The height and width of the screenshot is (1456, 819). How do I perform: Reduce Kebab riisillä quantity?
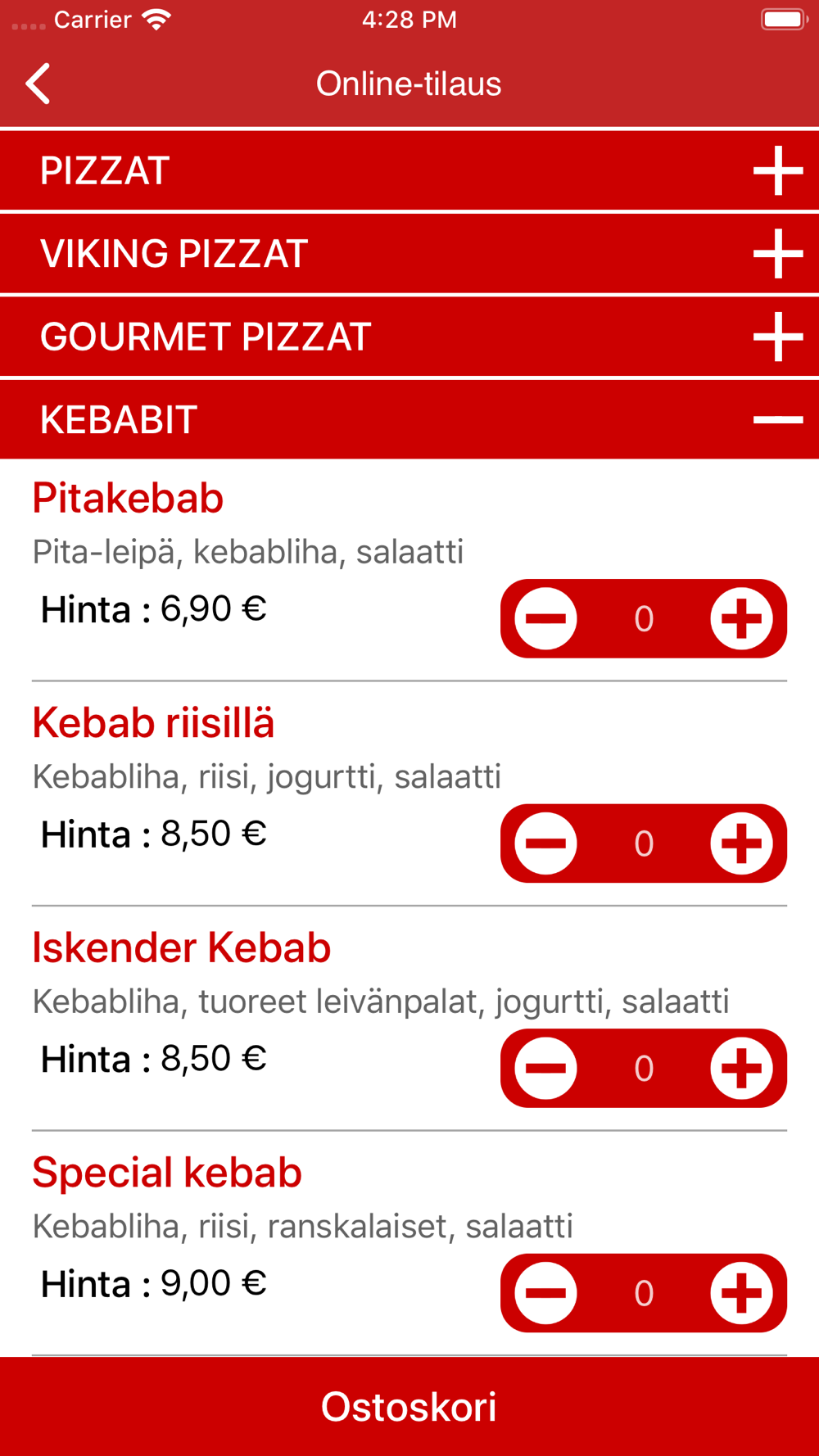545,843
